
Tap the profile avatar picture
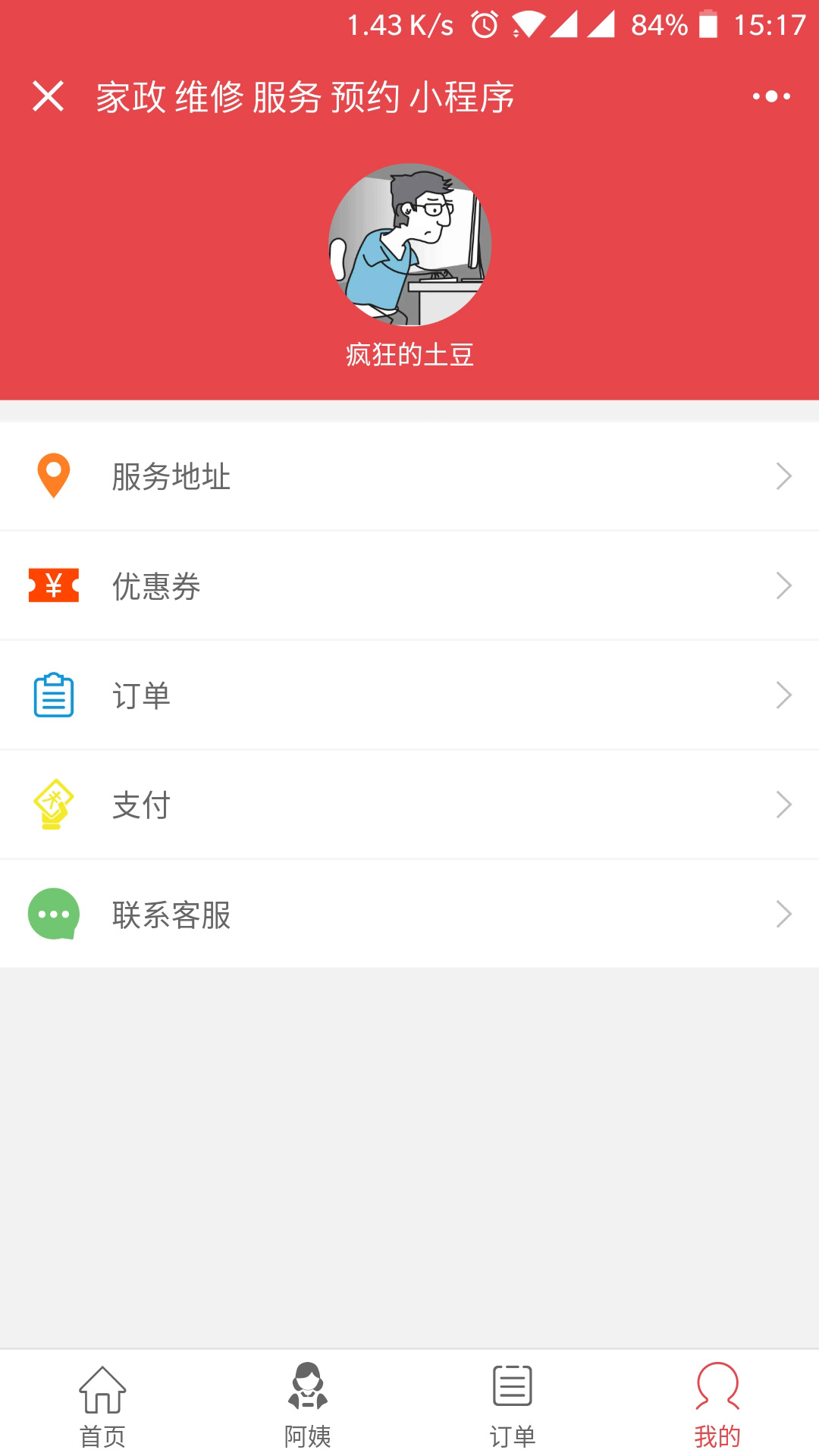point(409,245)
